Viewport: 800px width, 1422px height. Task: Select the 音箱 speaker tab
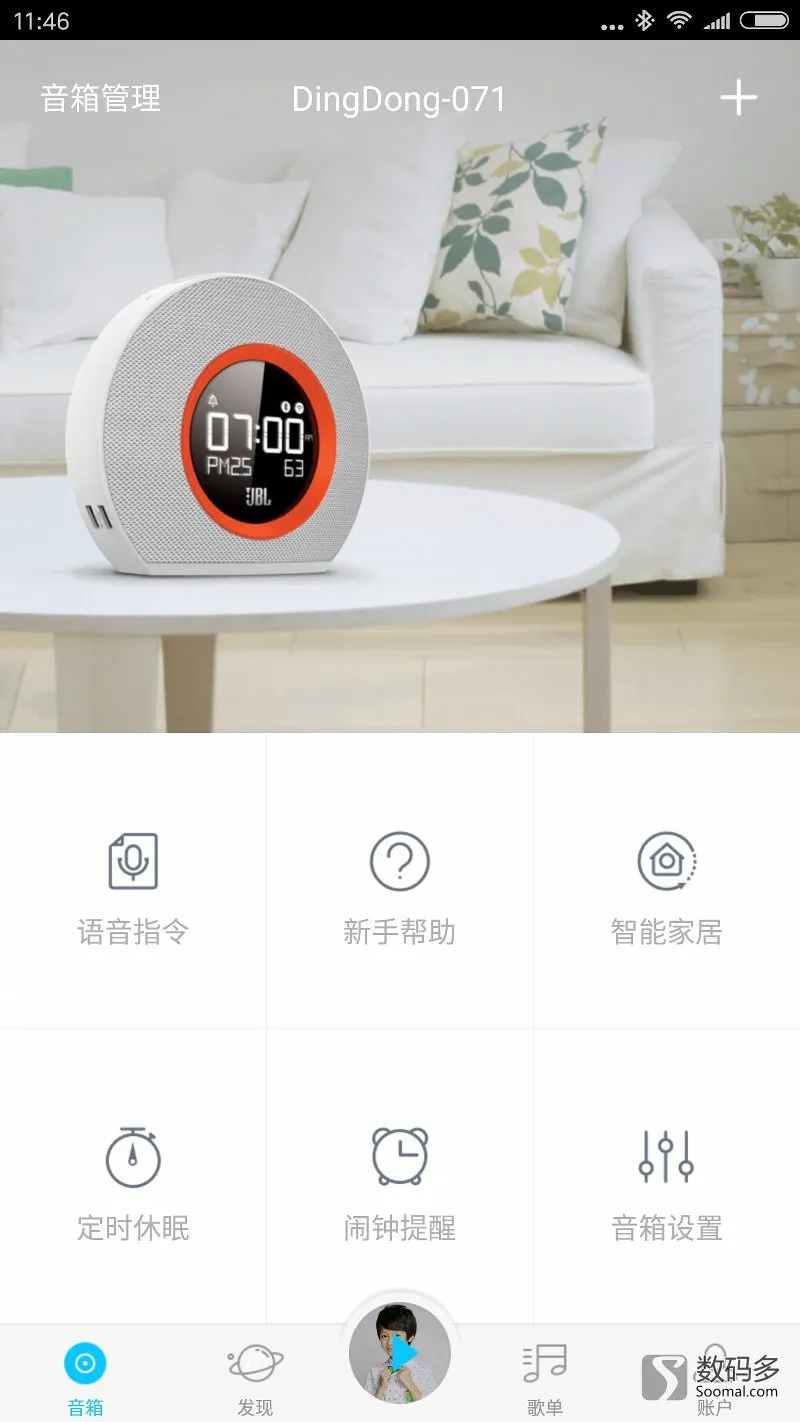click(x=85, y=1377)
